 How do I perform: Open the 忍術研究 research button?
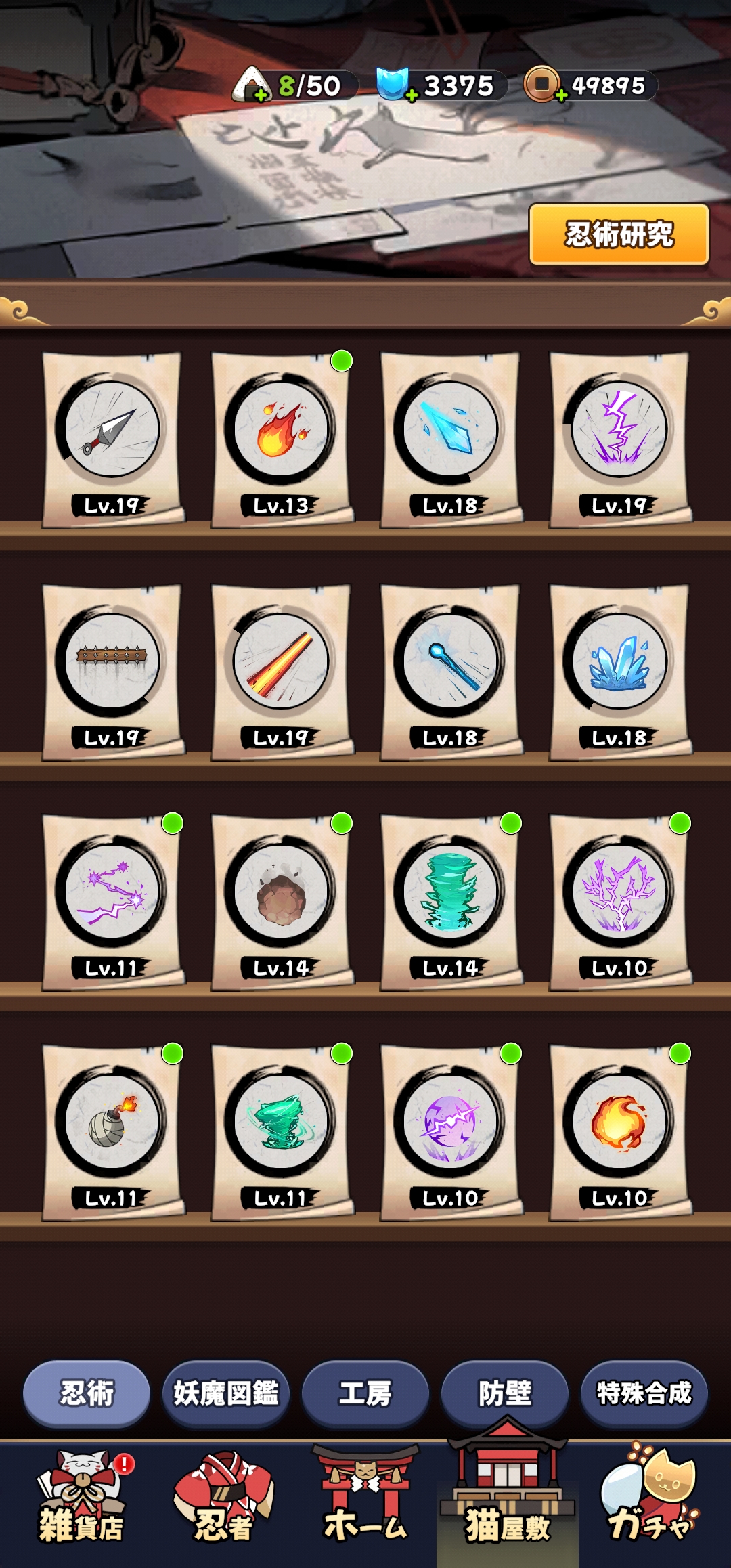click(619, 235)
